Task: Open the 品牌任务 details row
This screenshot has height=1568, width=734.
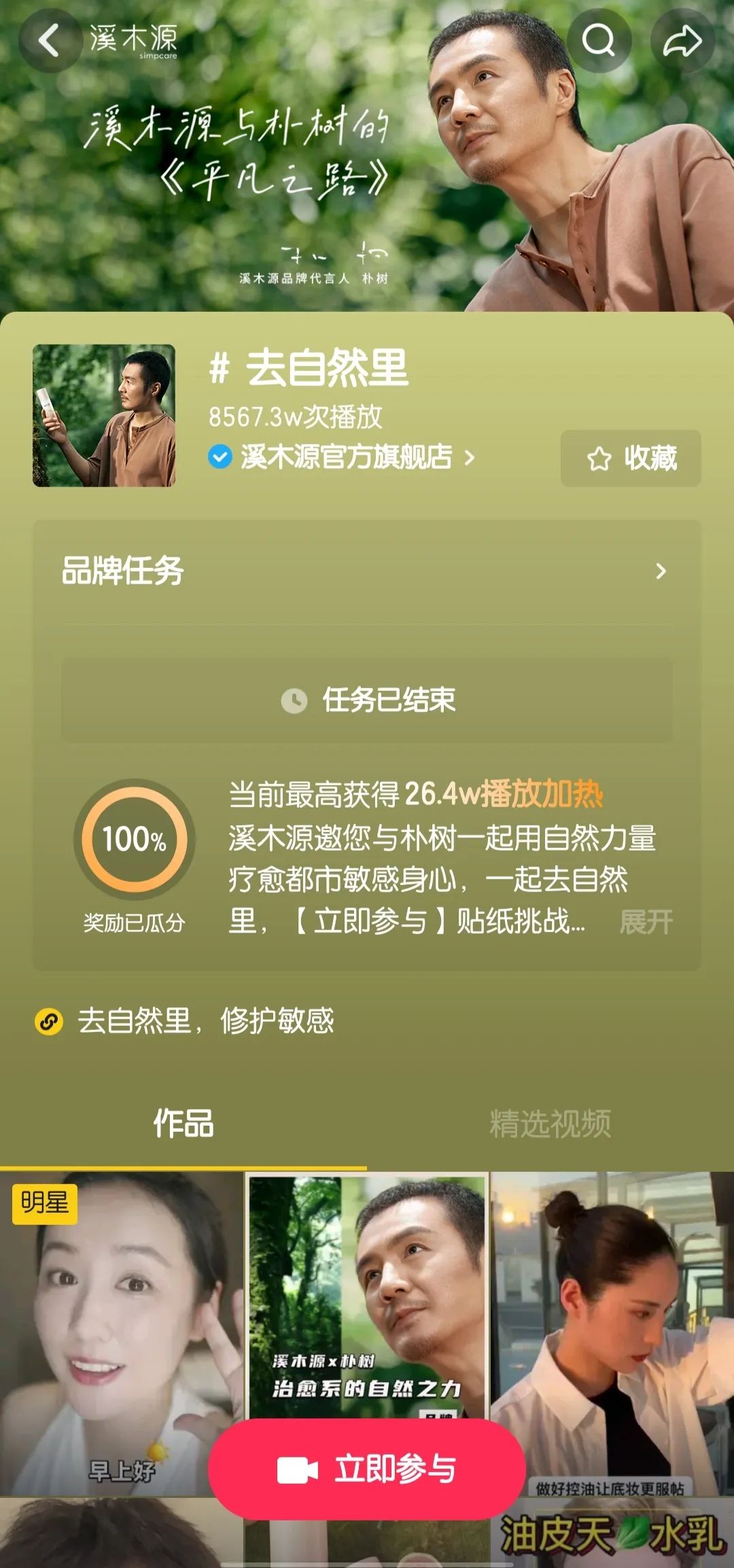Action: point(367,571)
